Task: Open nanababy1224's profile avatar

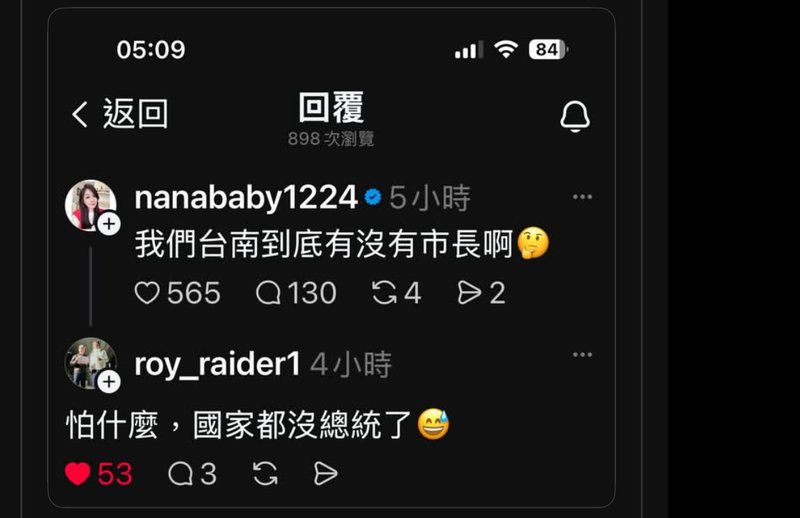Action: [x=90, y=205]
